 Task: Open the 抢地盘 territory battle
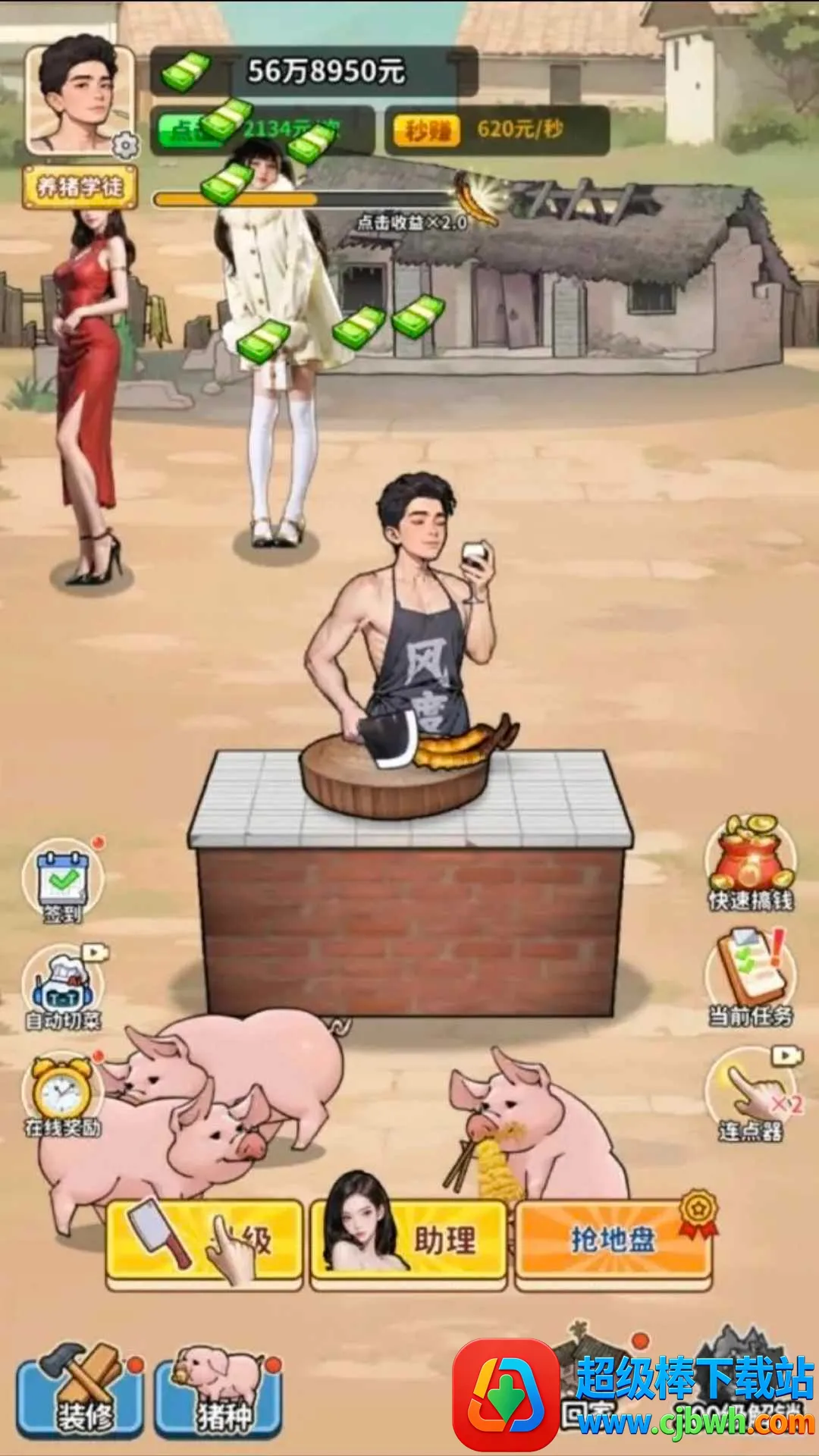click(613, 1242)
